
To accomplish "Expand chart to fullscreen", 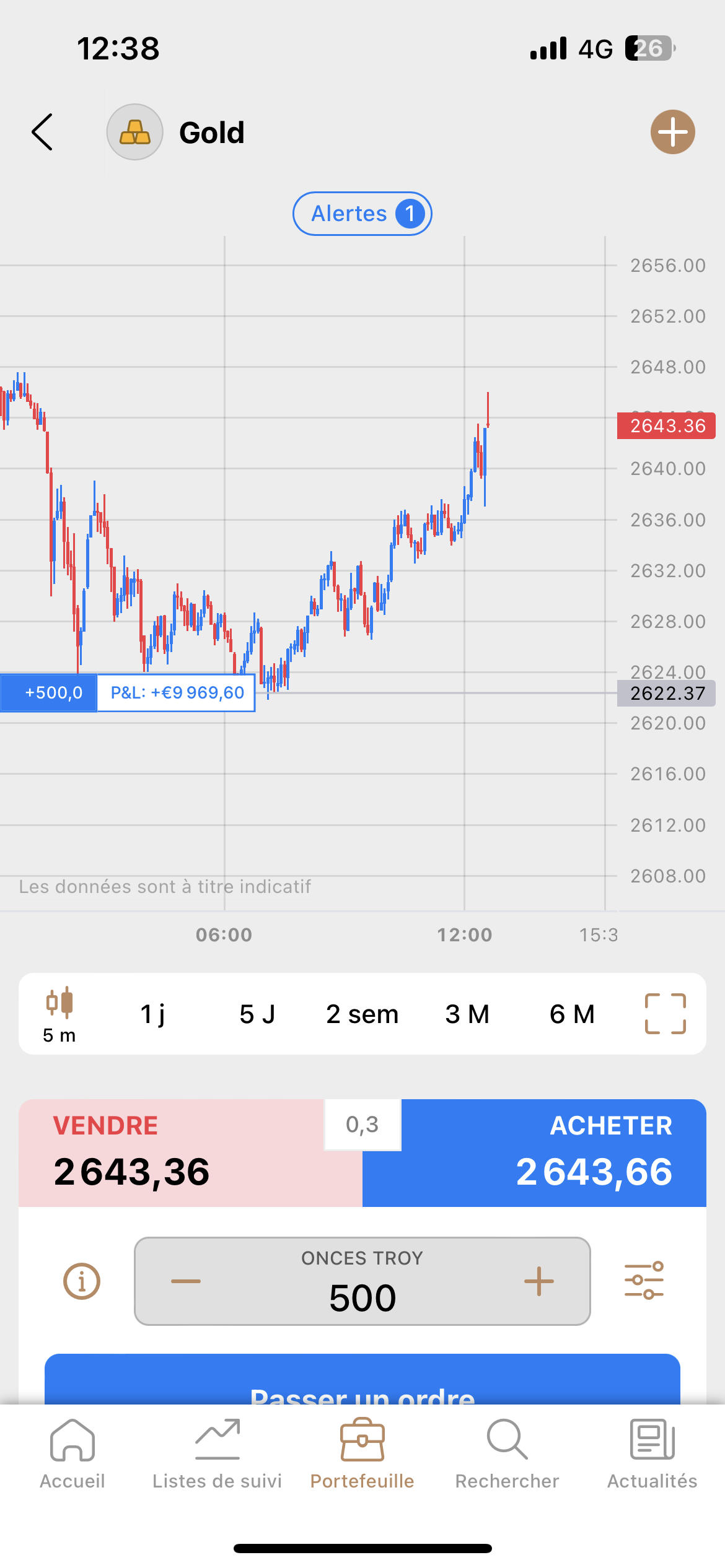I will click(x=665, y=1014).
